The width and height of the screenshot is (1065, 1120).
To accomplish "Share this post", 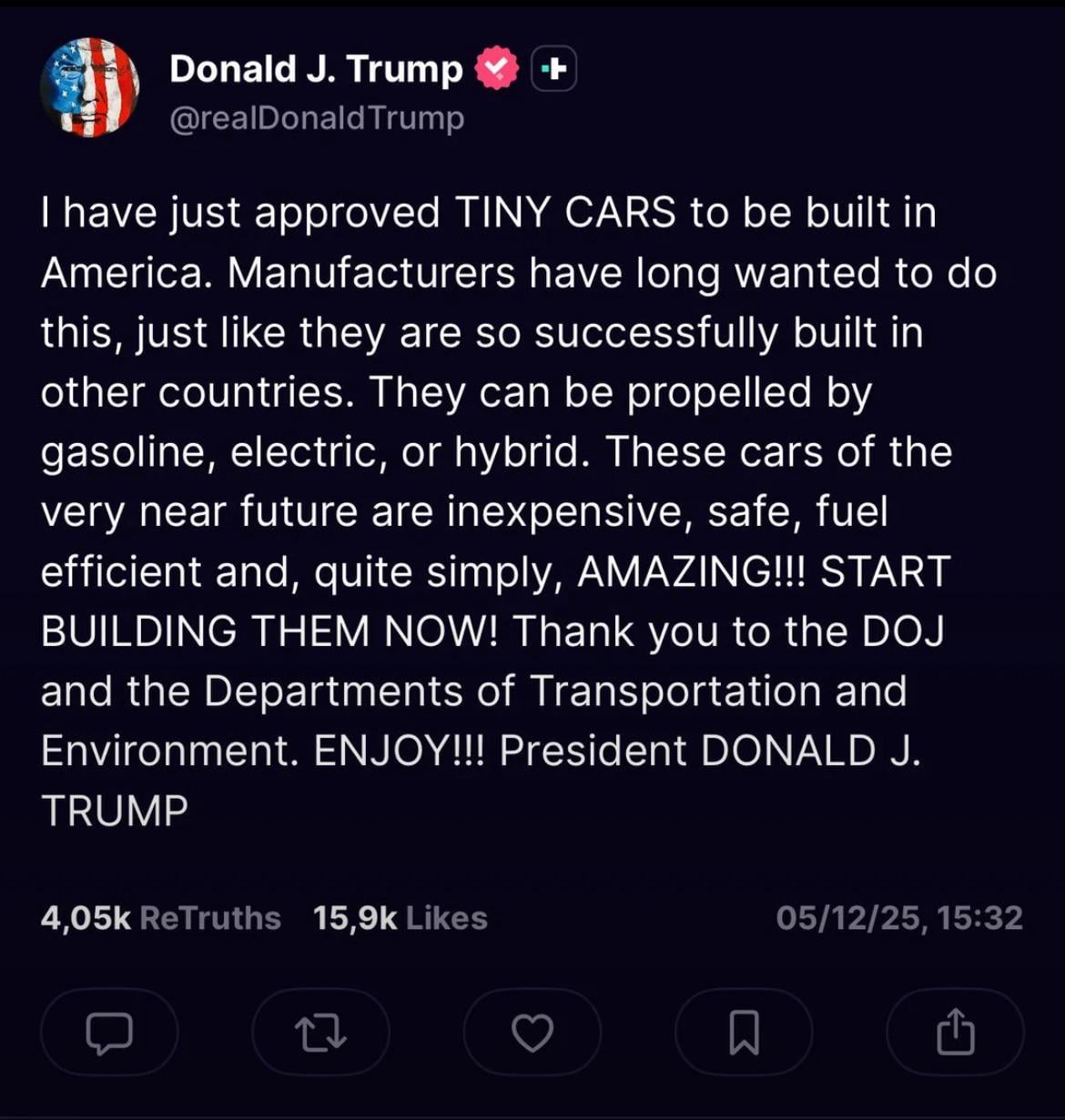I will (955, 1033).
